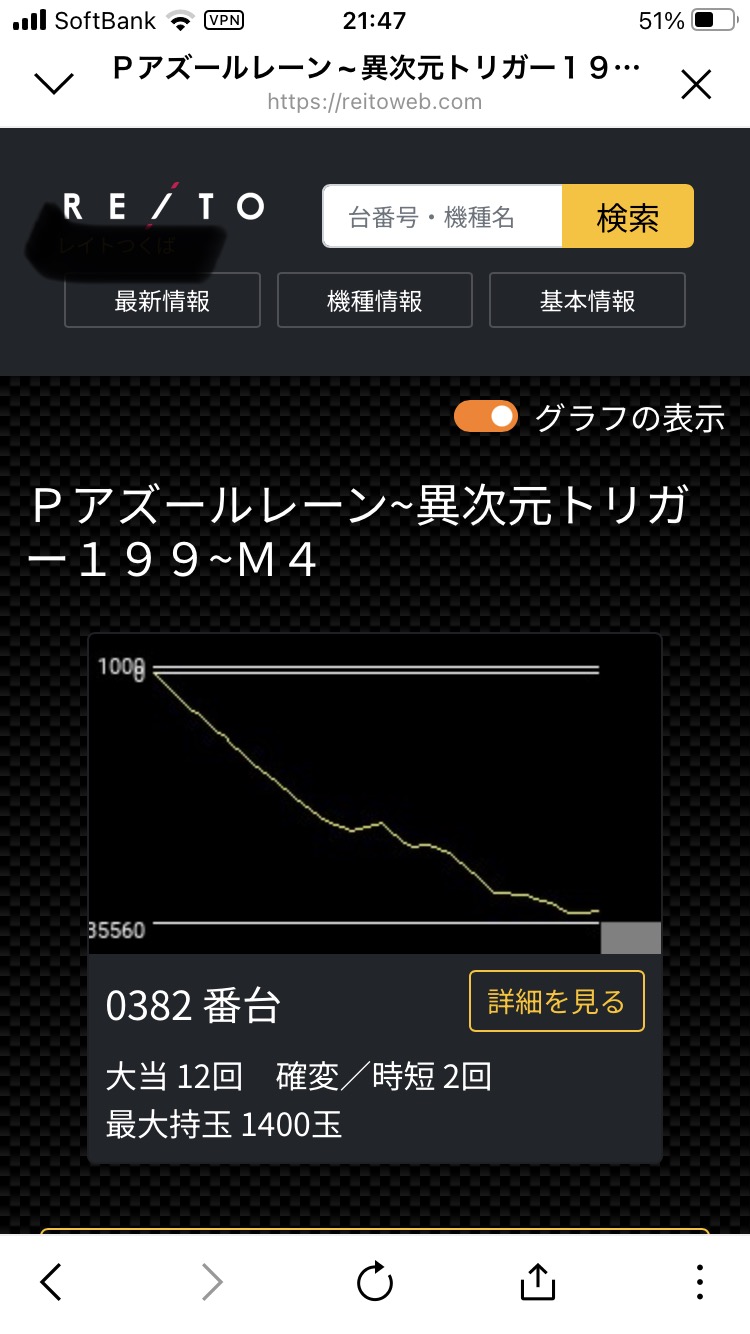The image size is (750, 1334).
Task: Go to 基本情報
Action: [x=587, y=300]
